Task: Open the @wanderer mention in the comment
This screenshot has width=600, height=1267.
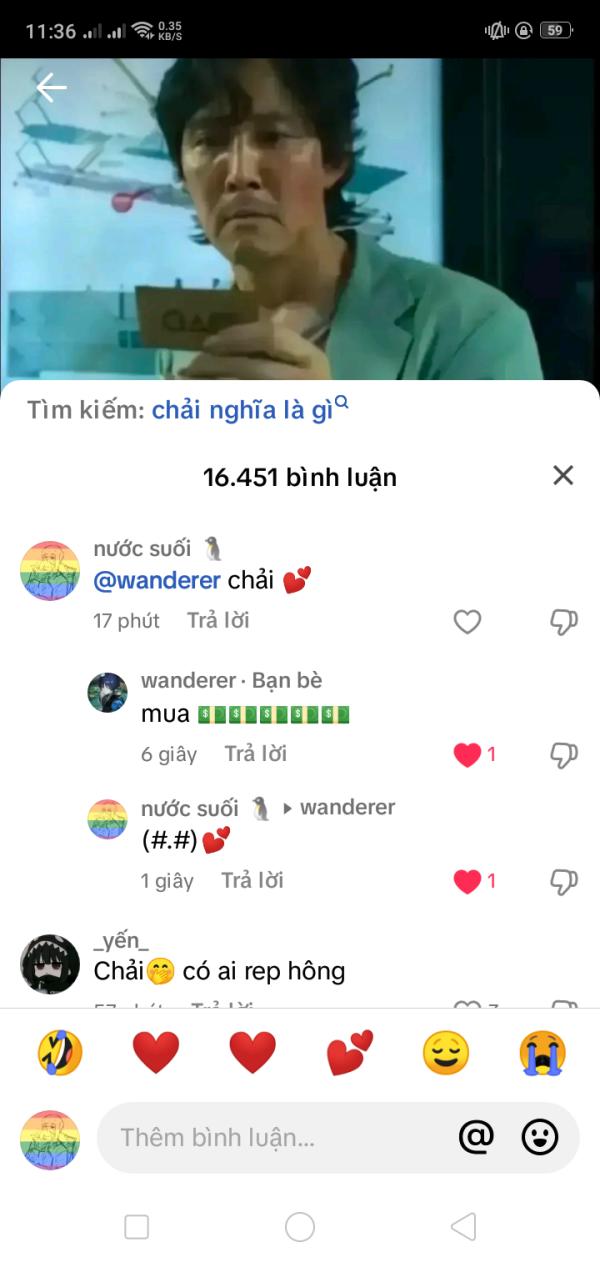Action: pos(156,580)
